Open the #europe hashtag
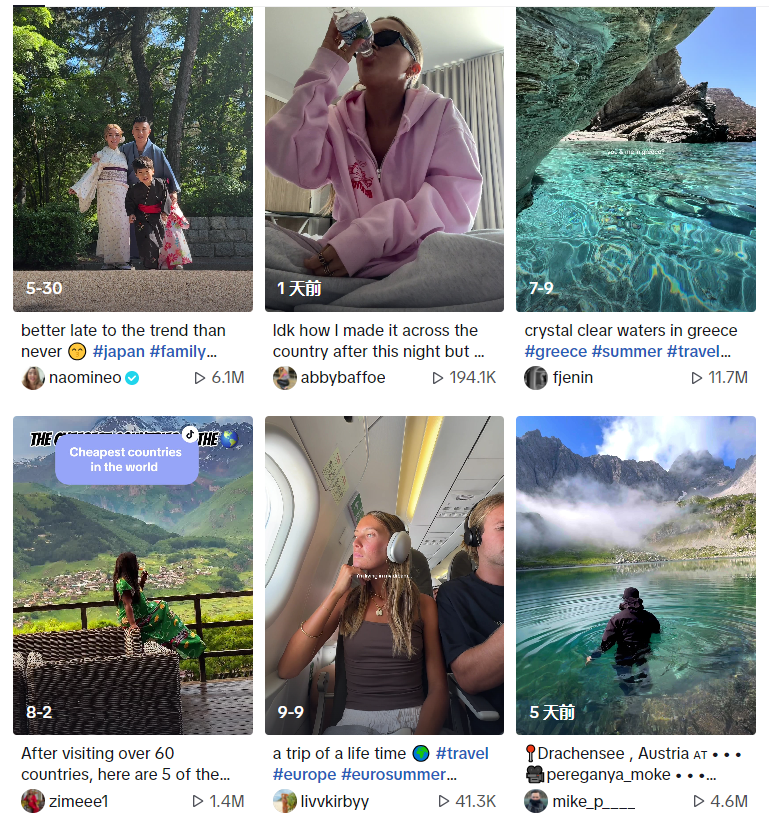This screenshot has height=816, width=774. [x=304, y=775]
